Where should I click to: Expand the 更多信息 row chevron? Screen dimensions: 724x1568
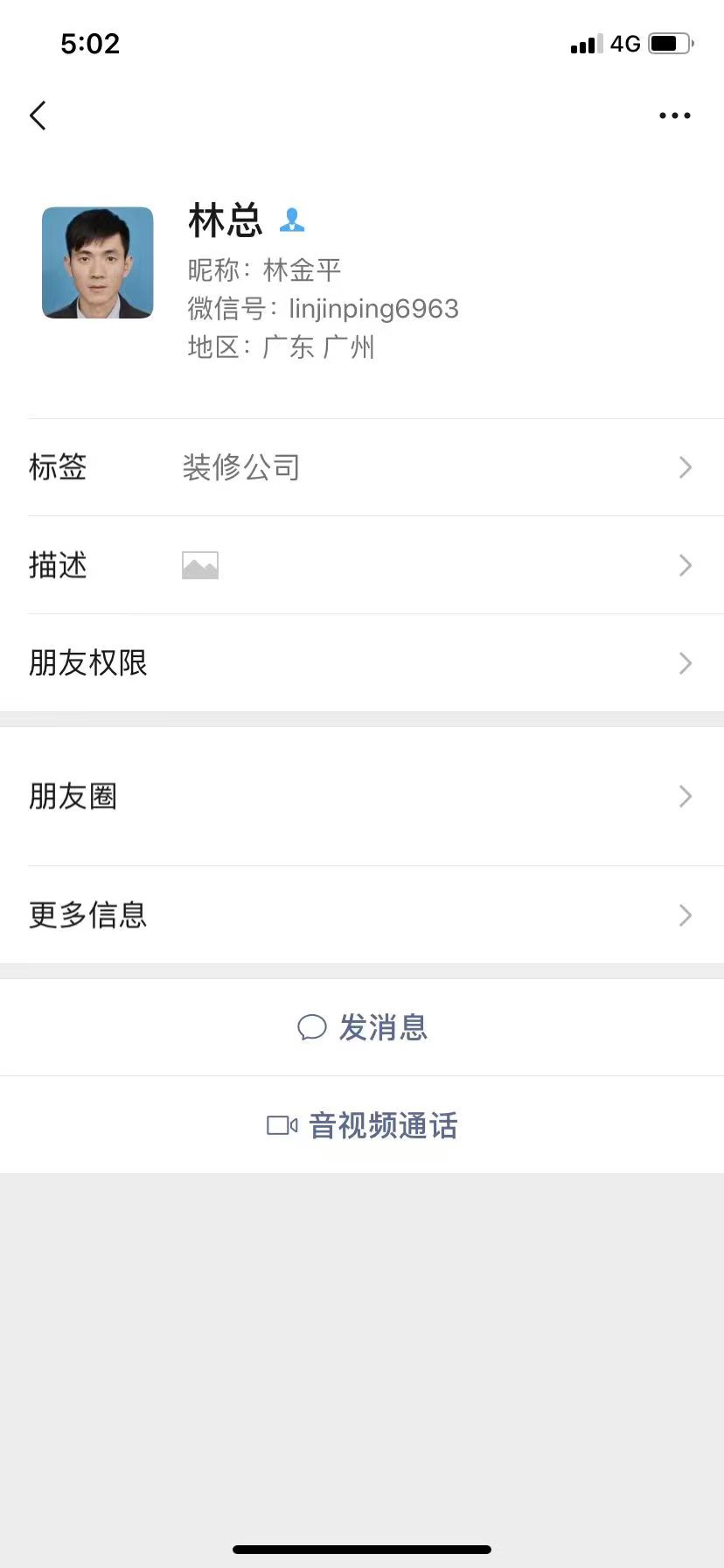coord(686,915)
